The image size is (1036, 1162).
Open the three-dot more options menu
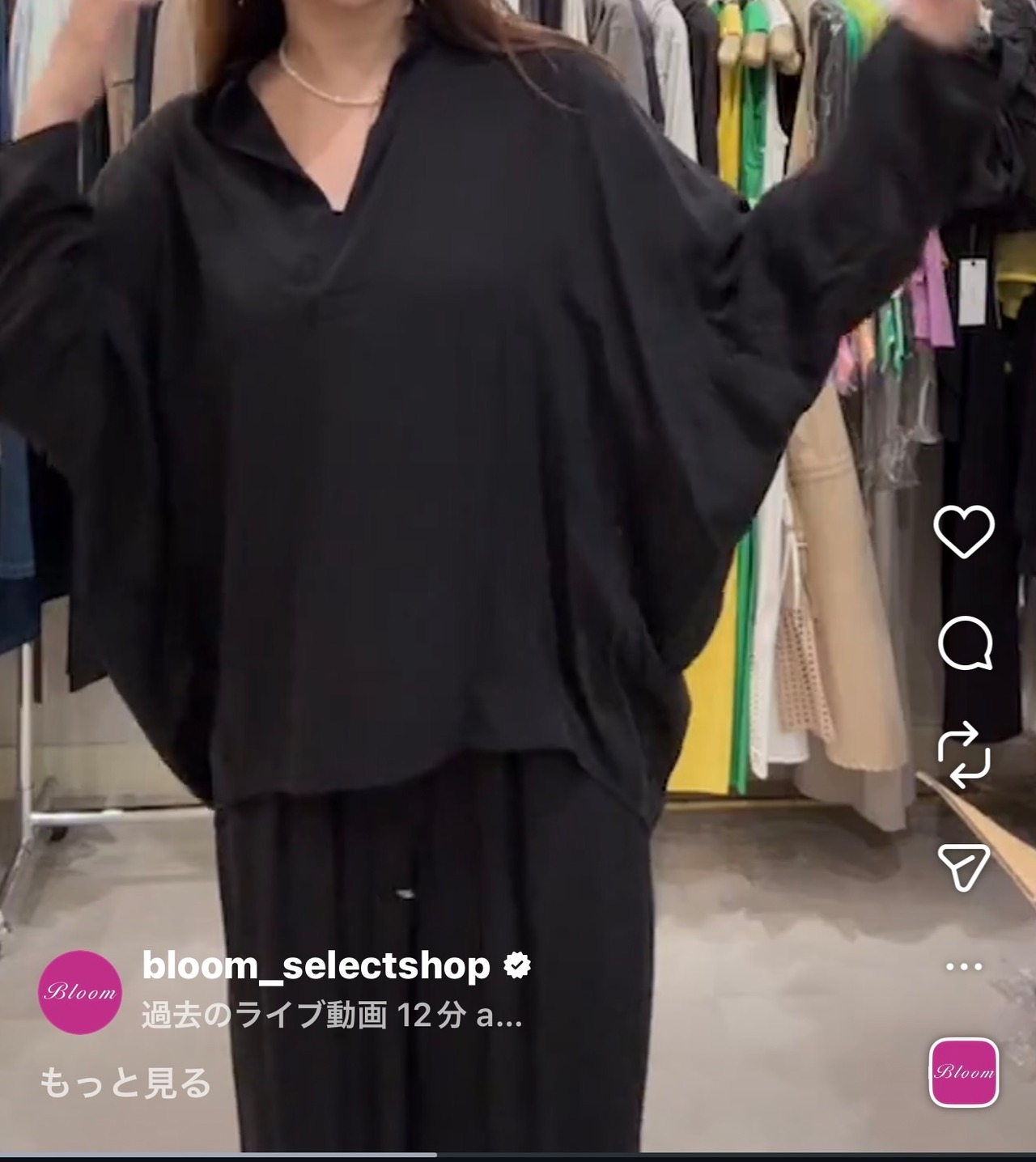[x=964, y=966]
